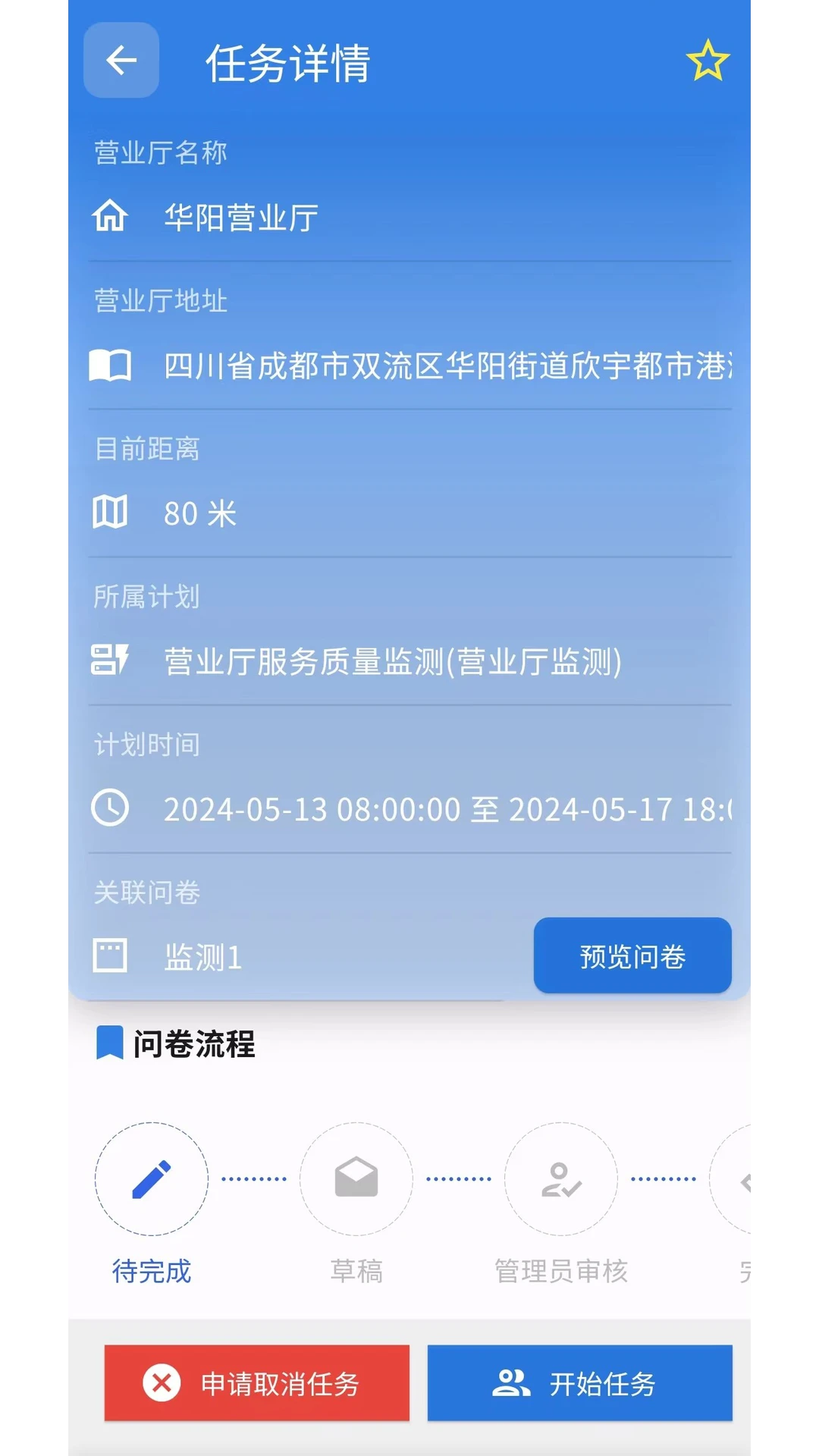Tap the 开始任务 button

580,1382
